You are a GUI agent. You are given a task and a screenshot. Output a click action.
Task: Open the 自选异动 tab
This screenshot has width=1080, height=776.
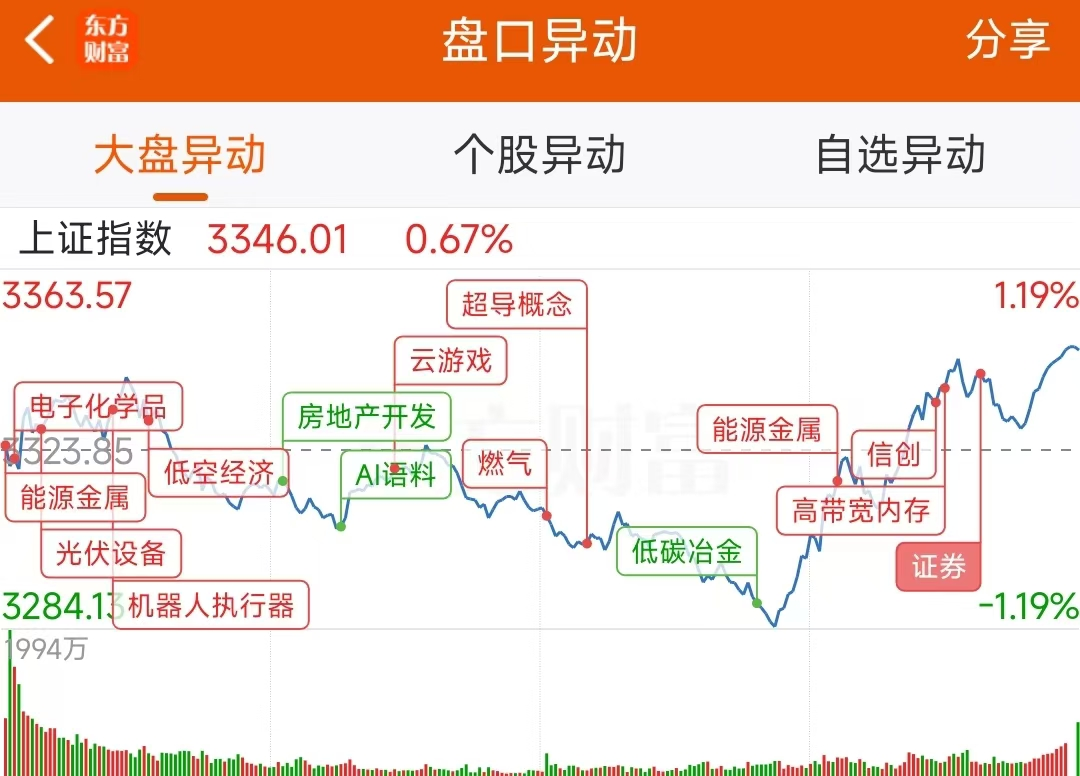(x=900, y=157)
